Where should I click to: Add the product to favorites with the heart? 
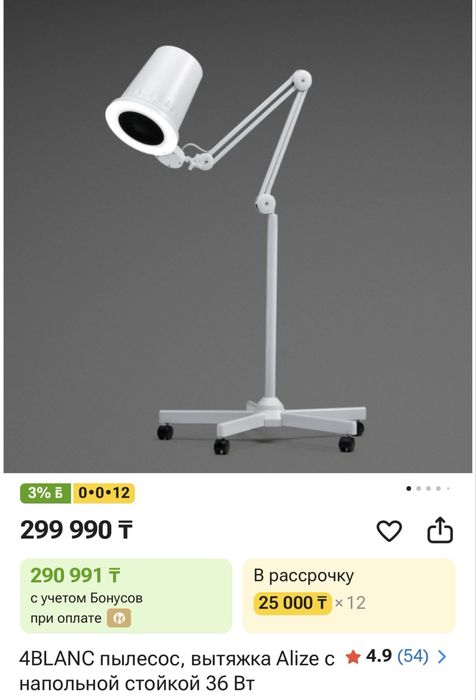pos(389,531)
